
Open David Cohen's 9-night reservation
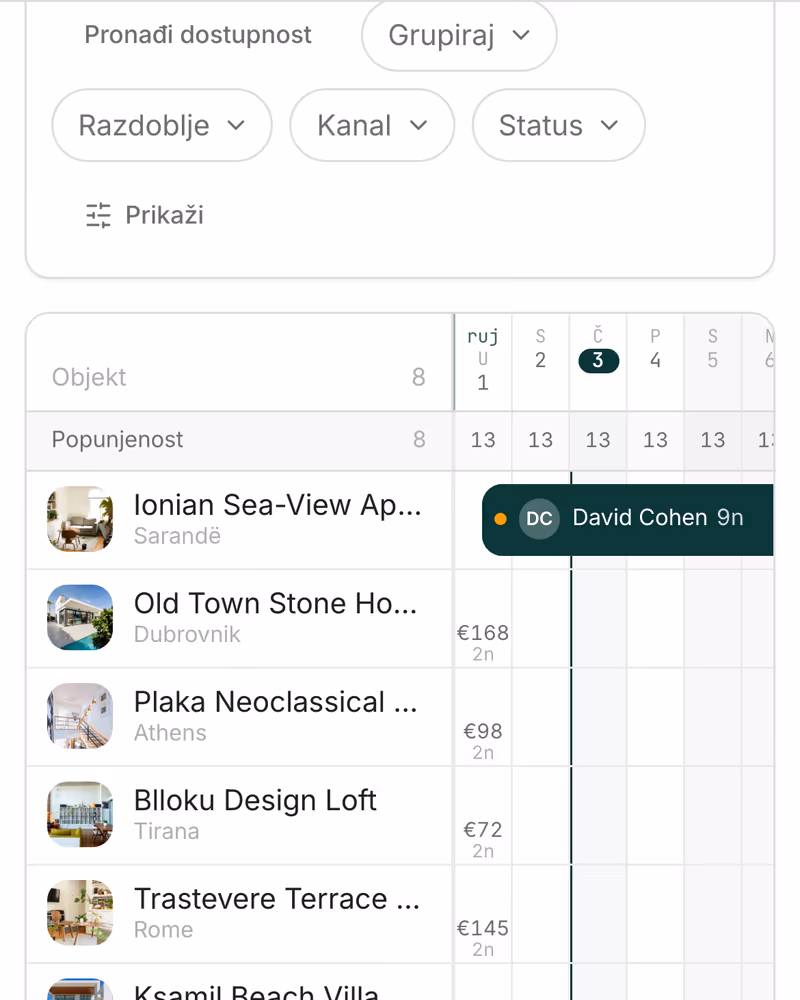(628, 519)
